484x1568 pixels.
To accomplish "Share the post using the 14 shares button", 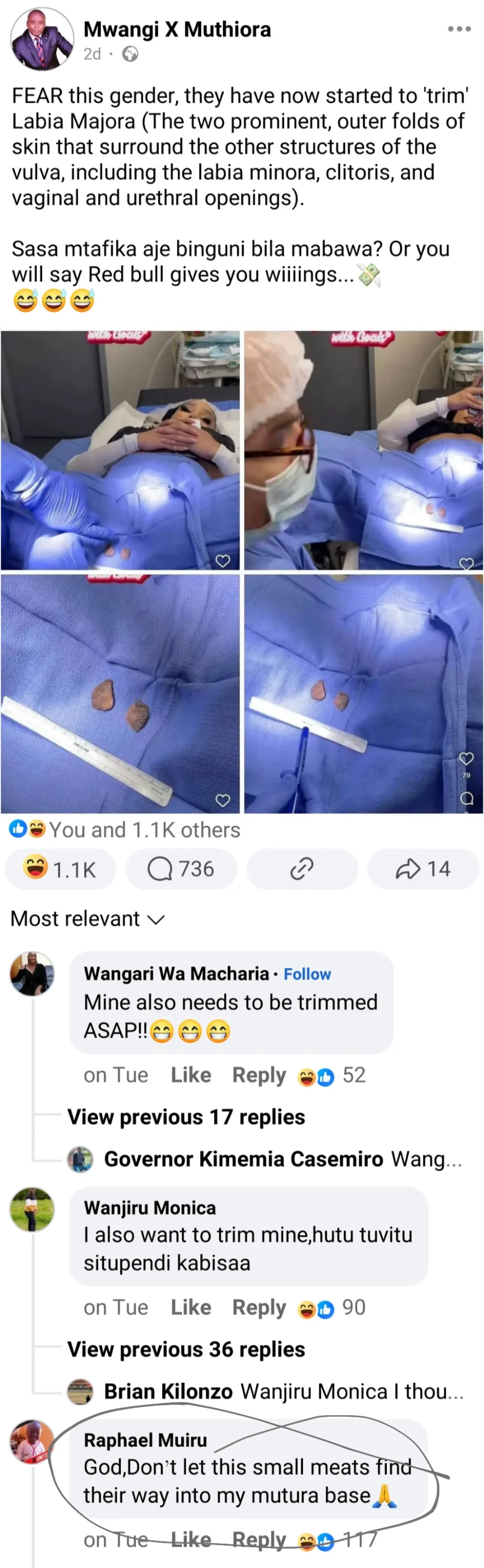I will coord(423,869).
